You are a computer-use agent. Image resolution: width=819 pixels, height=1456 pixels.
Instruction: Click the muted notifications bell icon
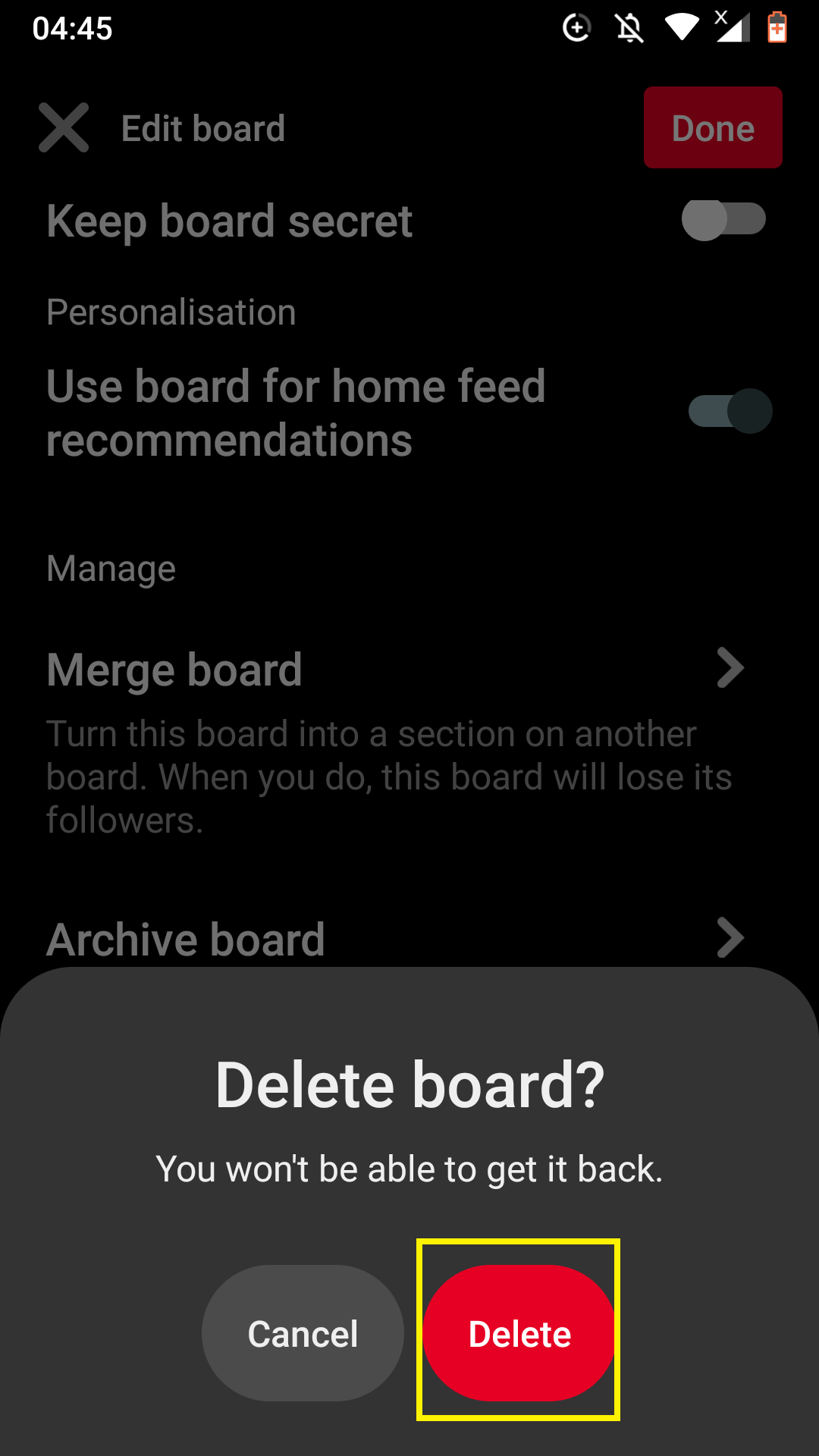629,26
